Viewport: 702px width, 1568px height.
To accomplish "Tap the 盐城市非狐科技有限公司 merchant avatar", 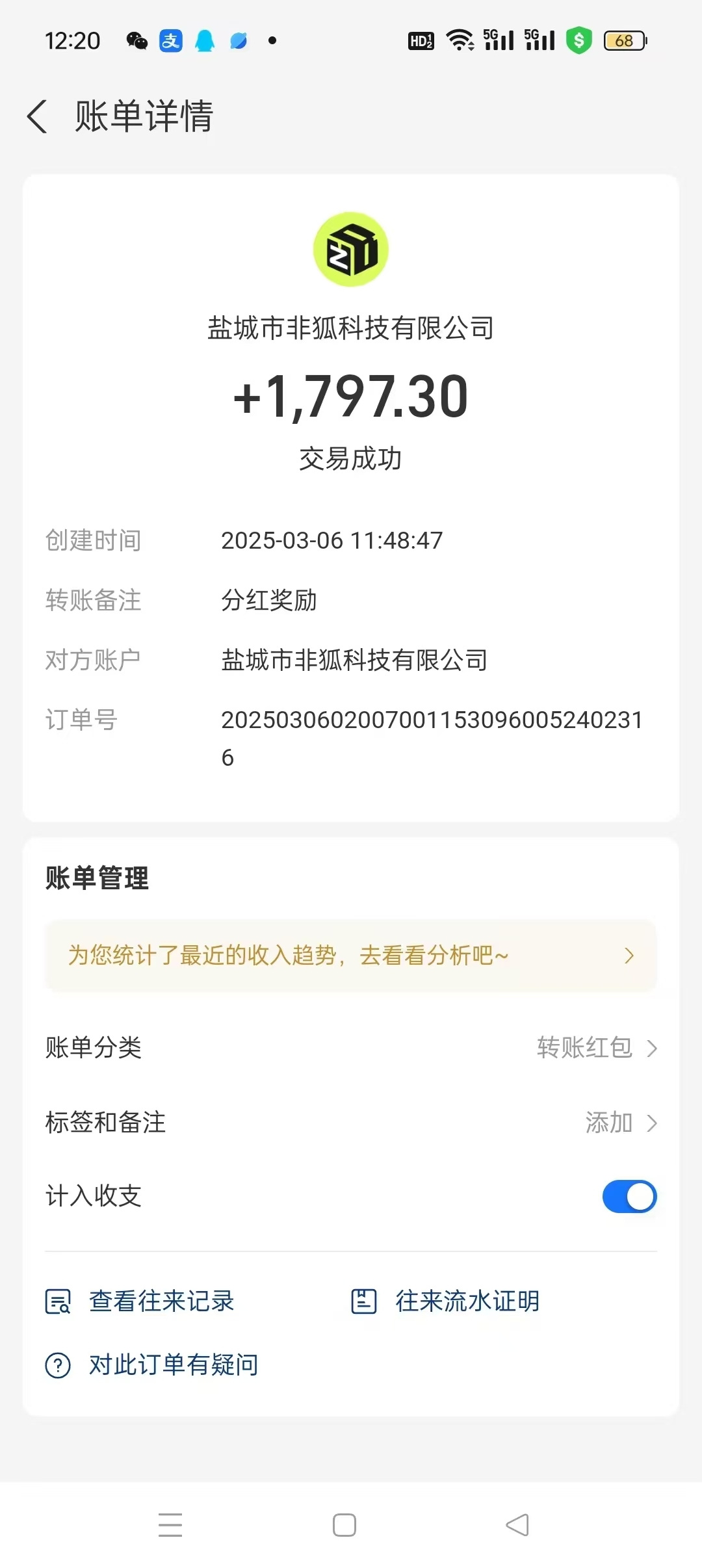I will coord(351,250).
